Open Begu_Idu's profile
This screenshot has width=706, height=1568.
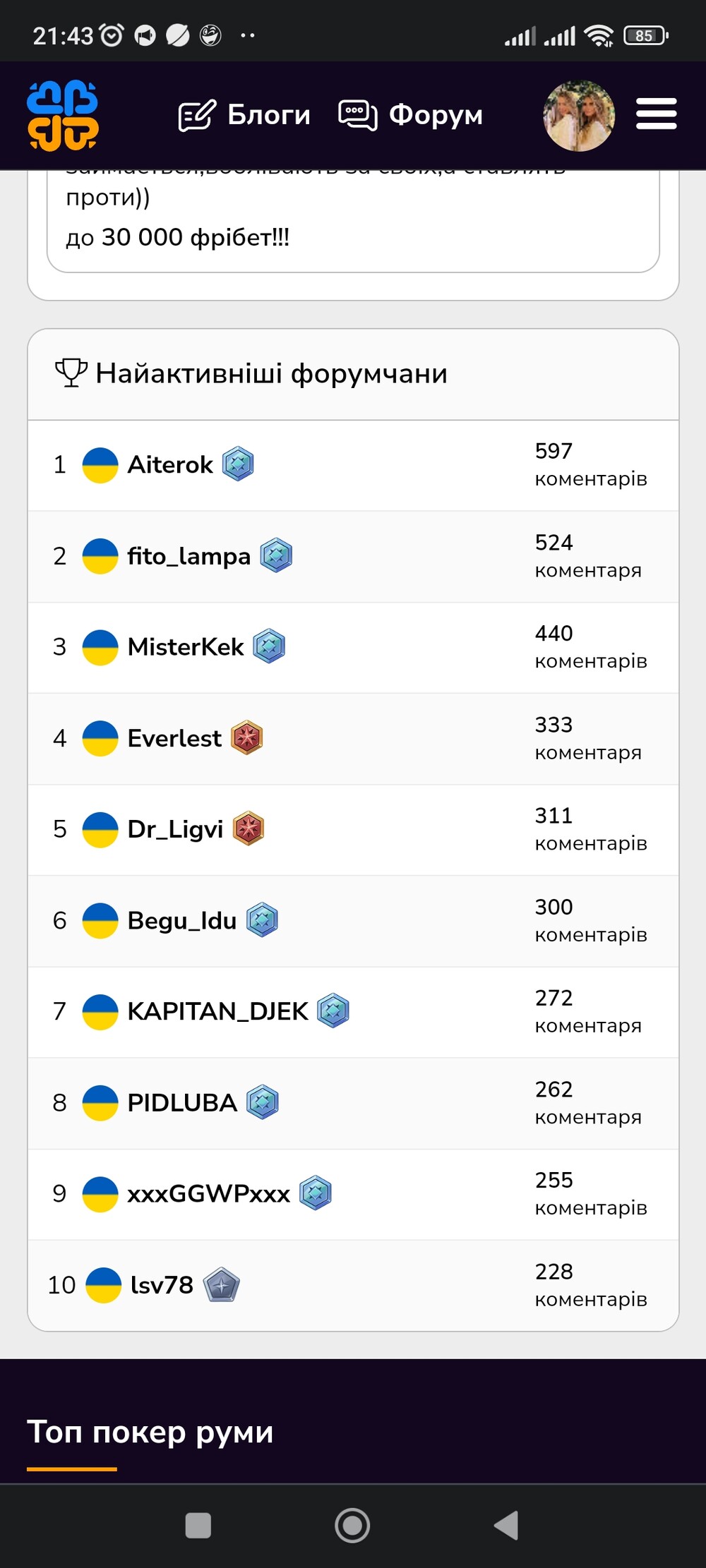tap(182, 920)
